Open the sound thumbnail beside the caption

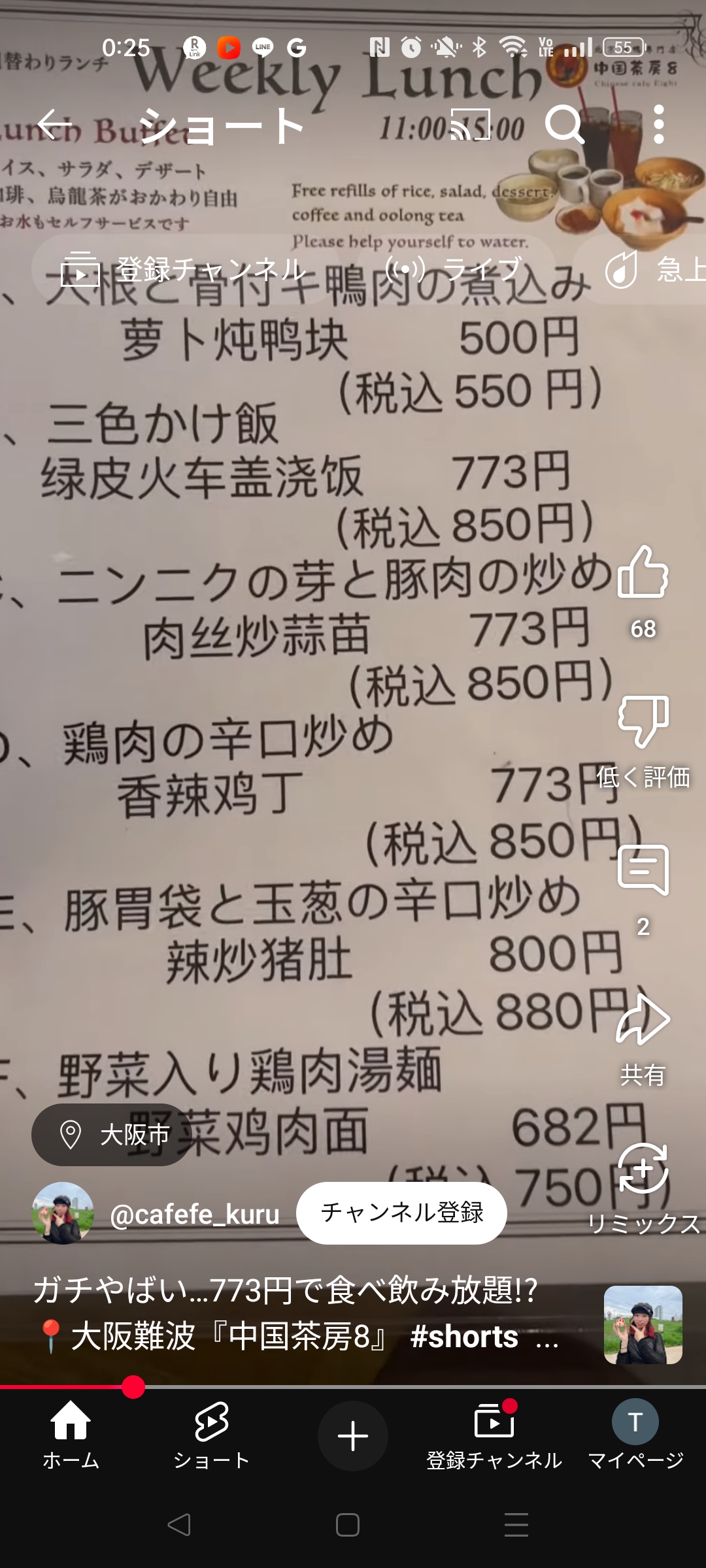tap(643, 1325)
